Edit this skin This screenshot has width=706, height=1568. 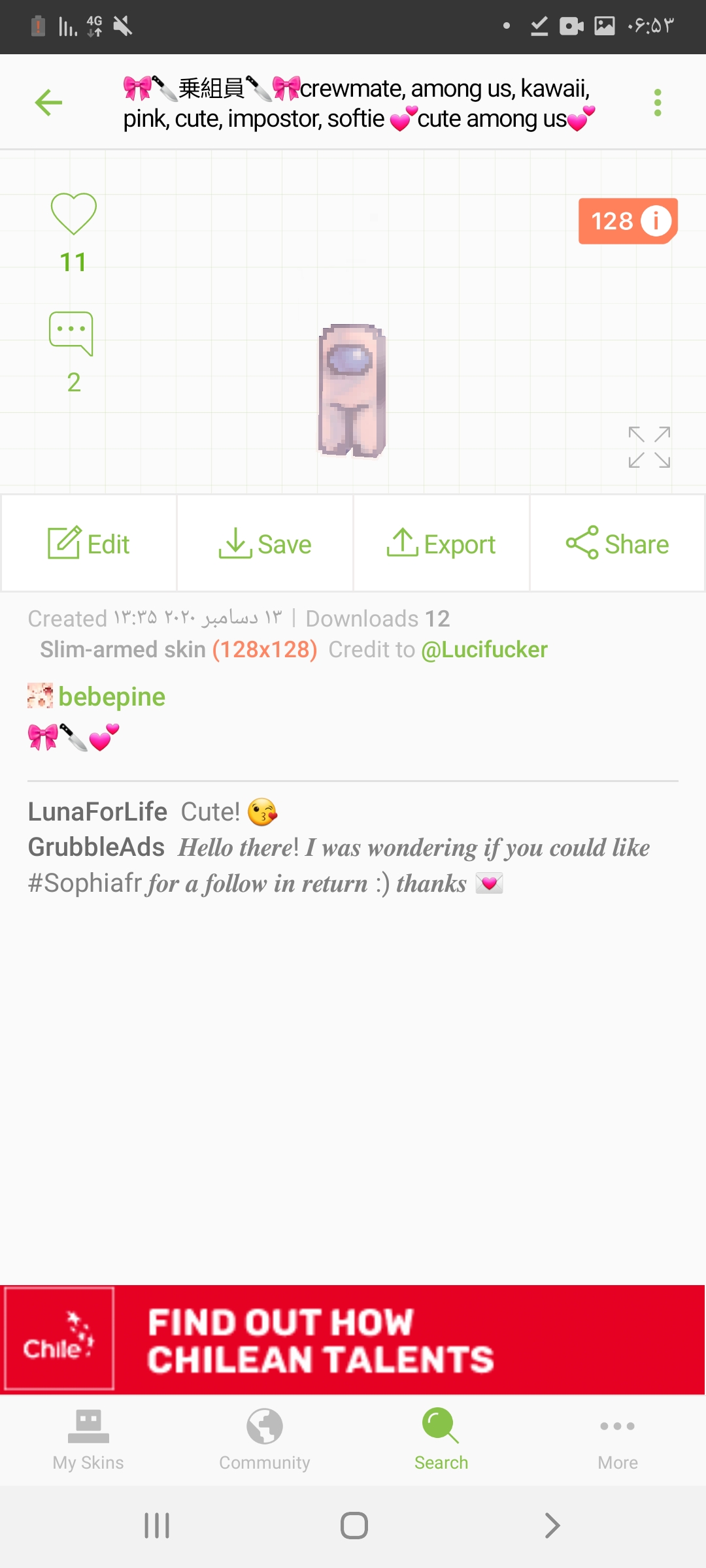[89, 544]
